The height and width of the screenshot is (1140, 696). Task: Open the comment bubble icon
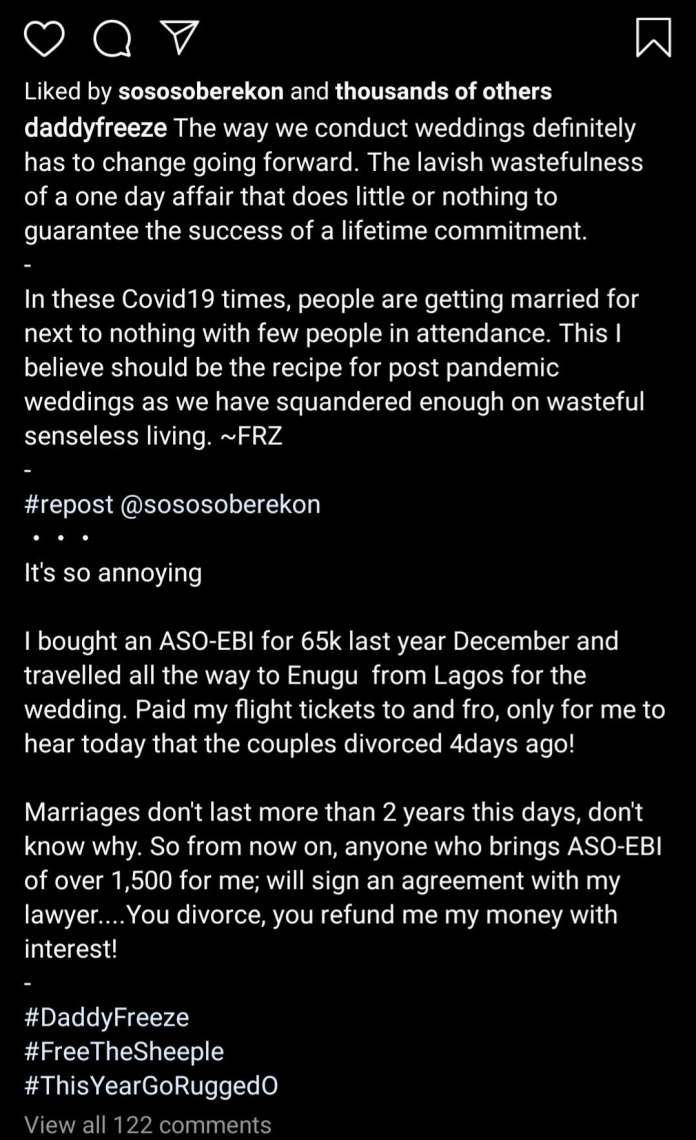click(113, 38)
